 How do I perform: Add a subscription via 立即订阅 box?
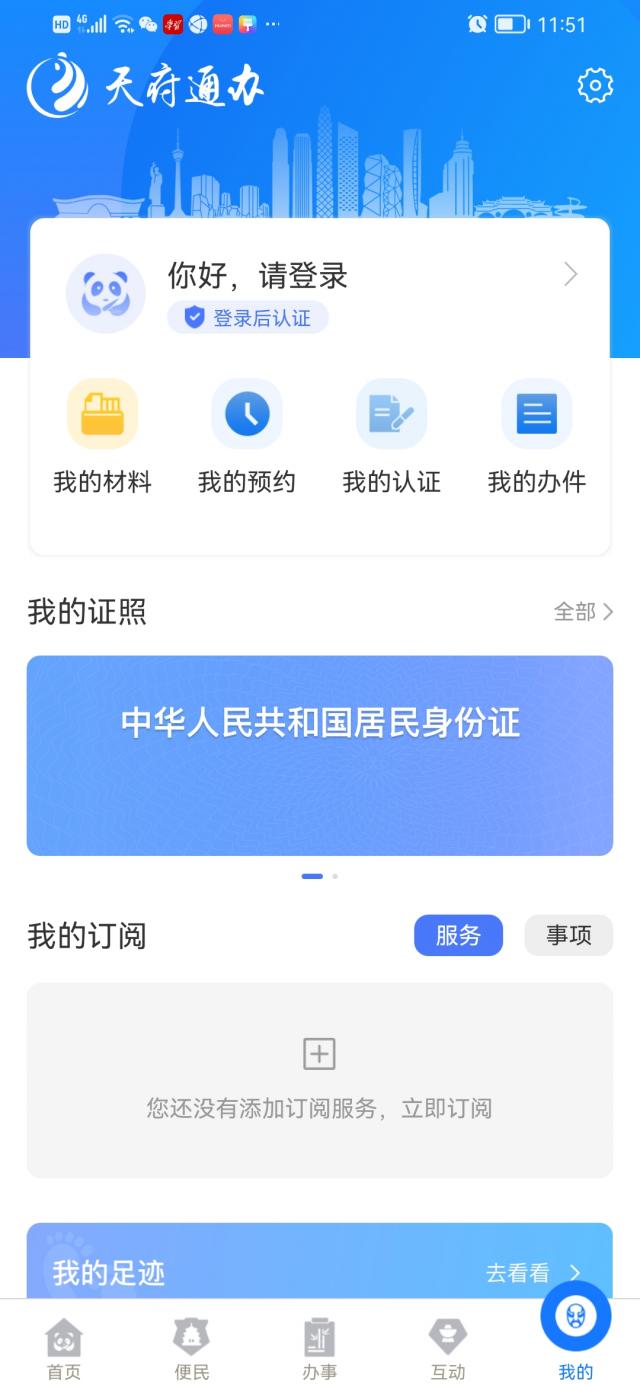tap(320, 1079)
